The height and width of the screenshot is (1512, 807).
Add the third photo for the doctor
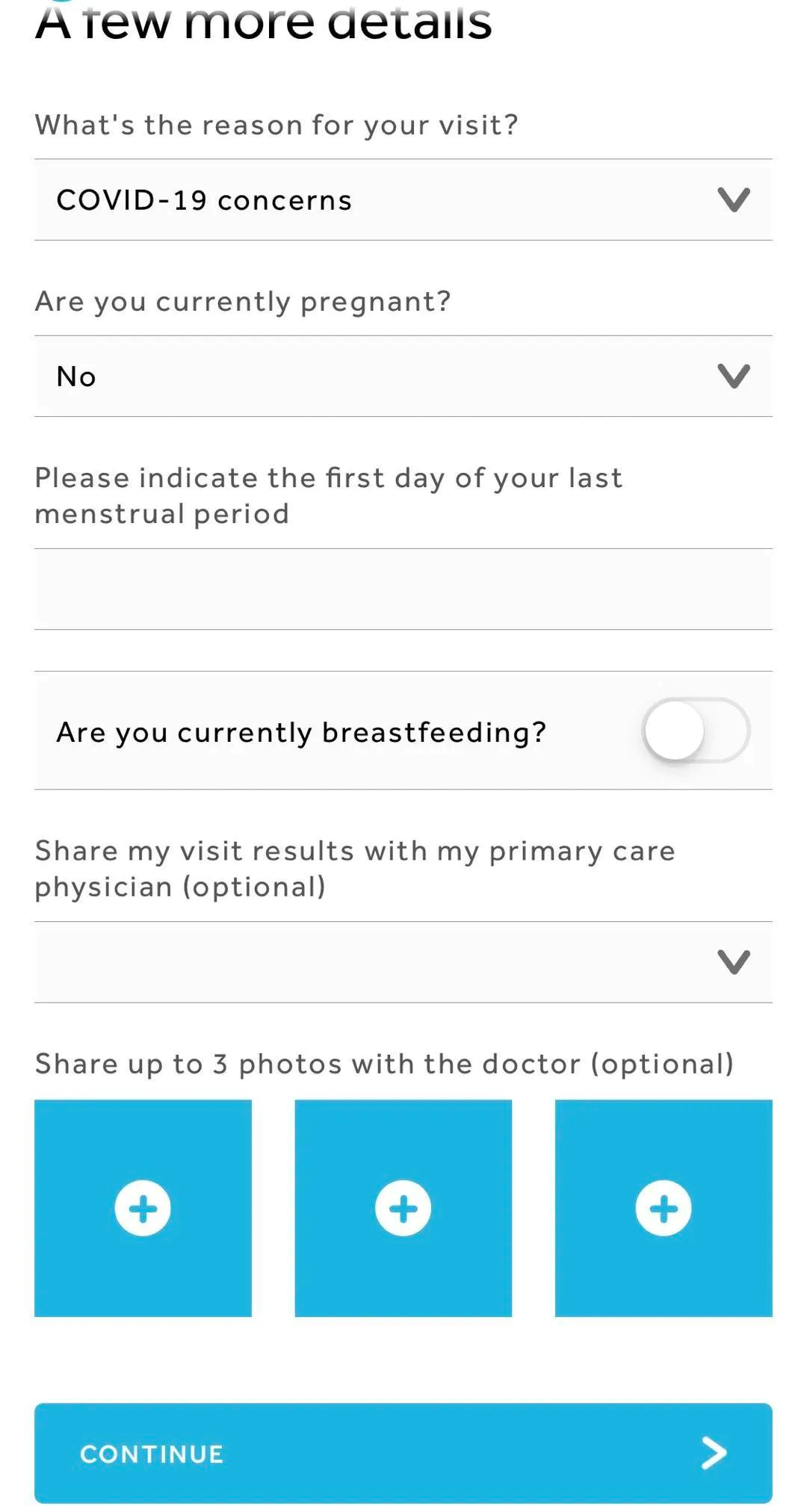[663, 1208]
